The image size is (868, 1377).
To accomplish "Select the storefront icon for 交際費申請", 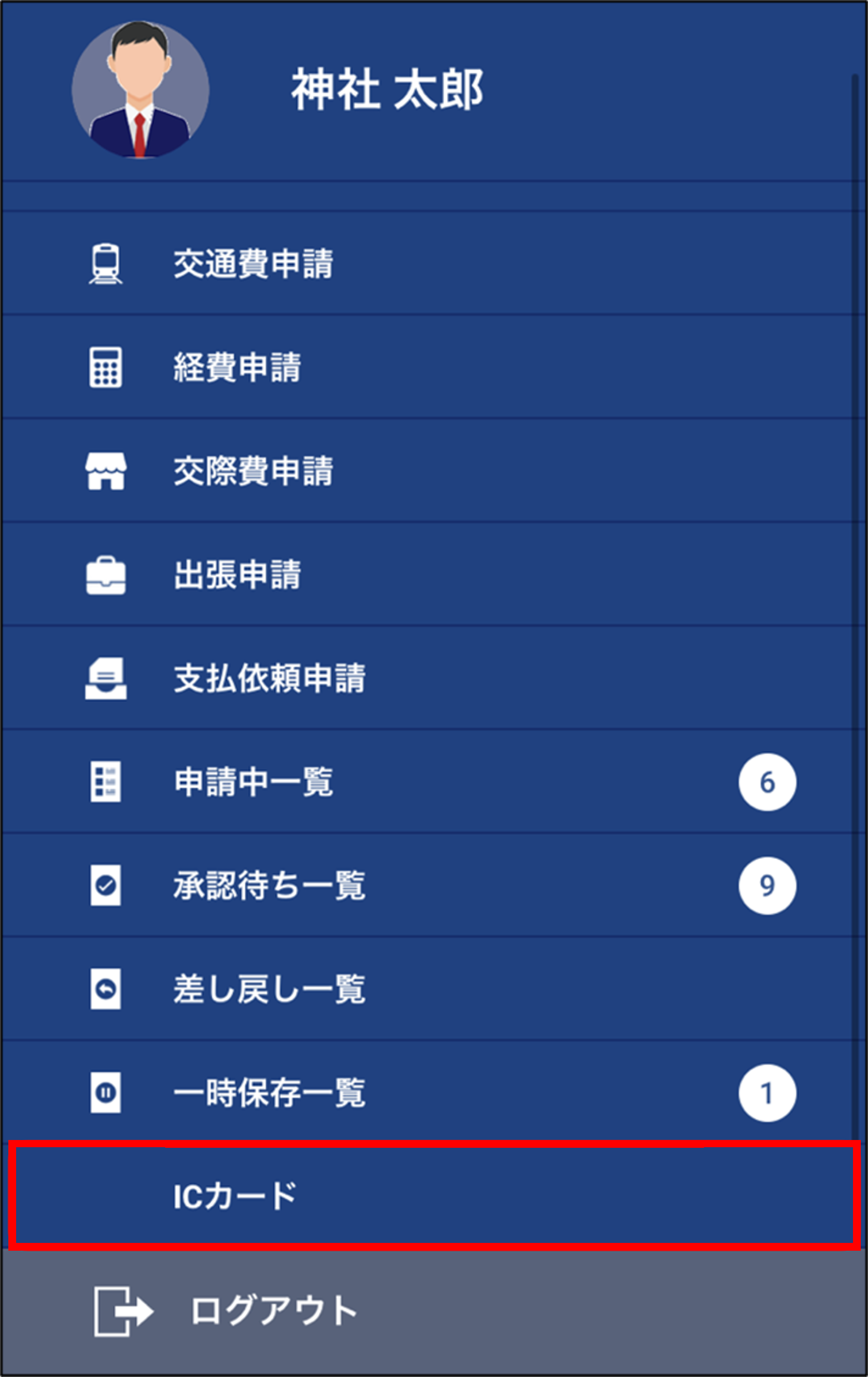I will point(107,470).
